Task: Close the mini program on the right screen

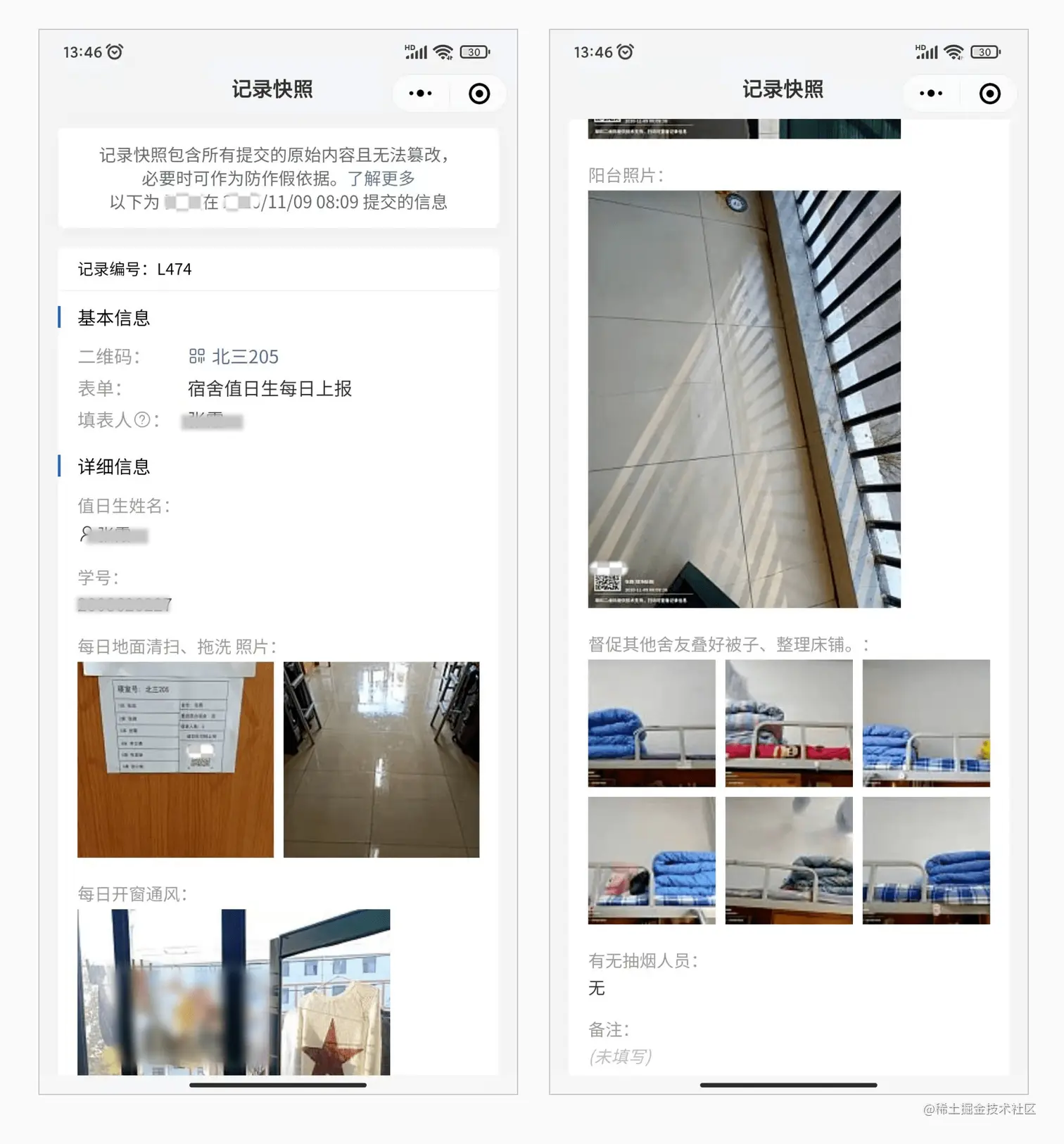Action: pyautogui.click(x=989, y=94)
